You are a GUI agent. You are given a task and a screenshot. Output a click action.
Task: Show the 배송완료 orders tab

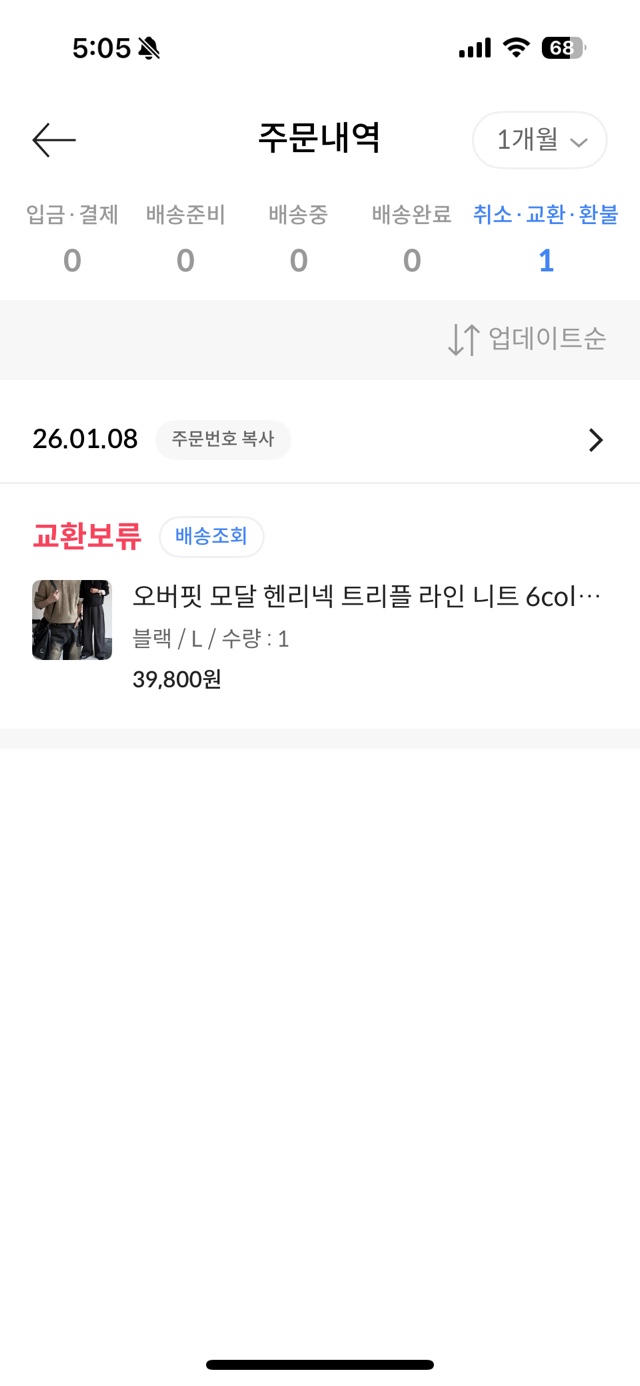coord(412,238)
